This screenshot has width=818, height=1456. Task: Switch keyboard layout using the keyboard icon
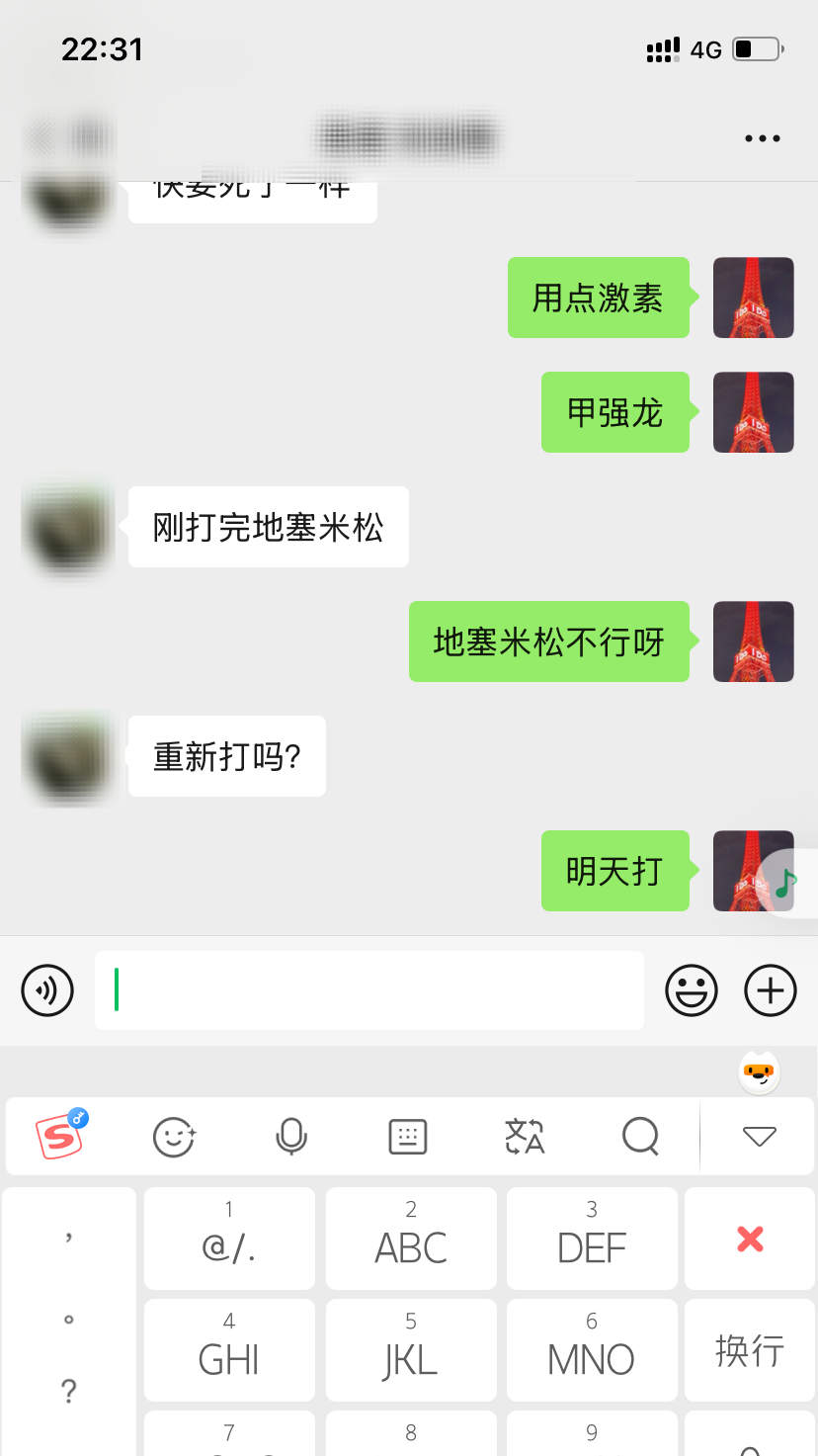pos(407,1136)
